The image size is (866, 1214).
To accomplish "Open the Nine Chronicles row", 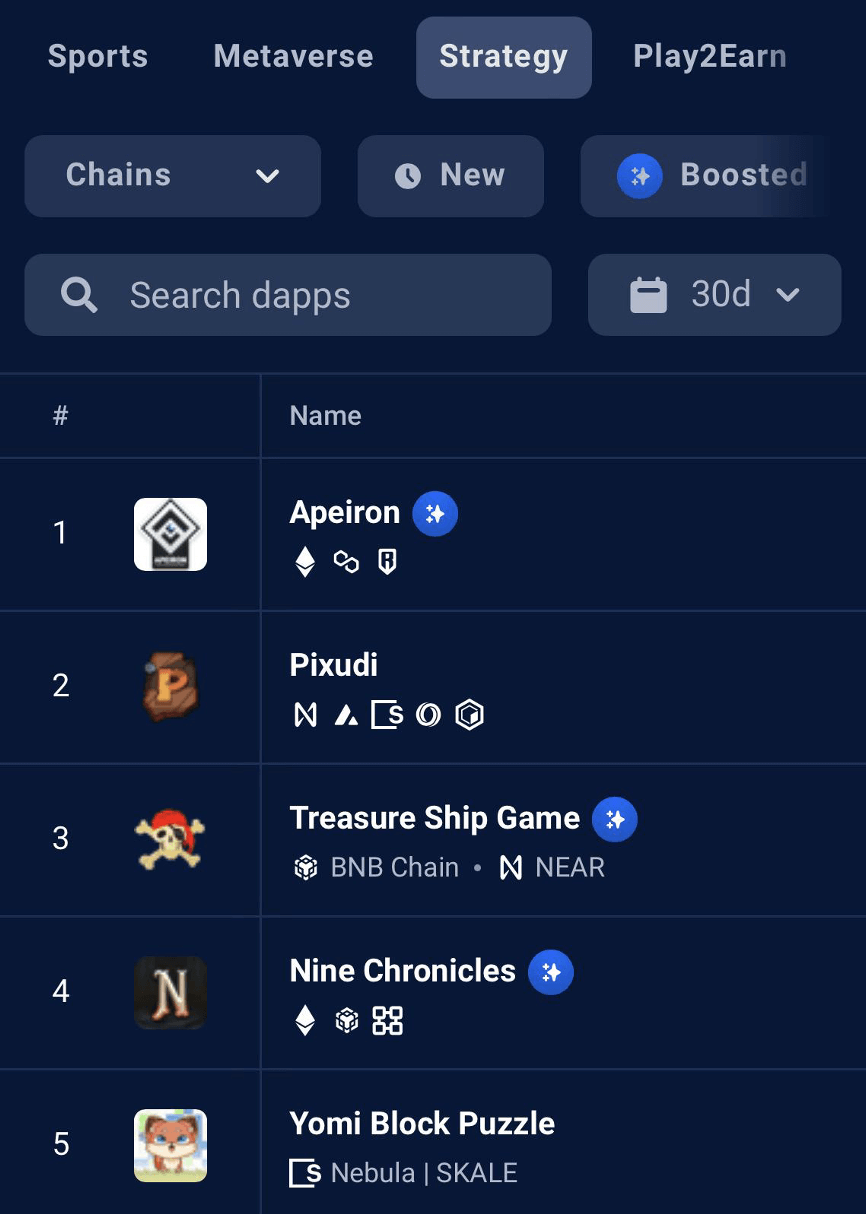I will click(x=402, y=970).
